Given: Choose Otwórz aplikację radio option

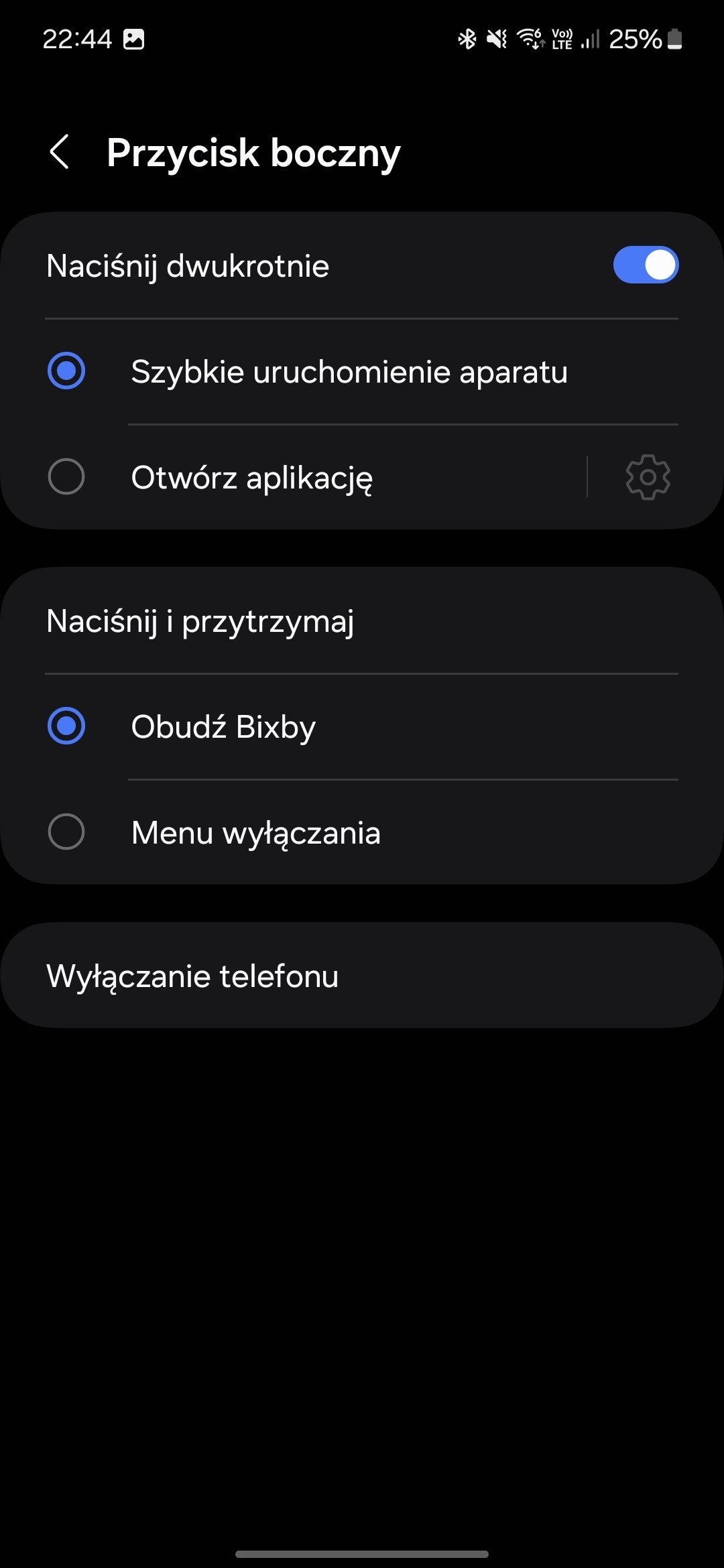Looking at the screenshot, I should click(x=66, y=477).
